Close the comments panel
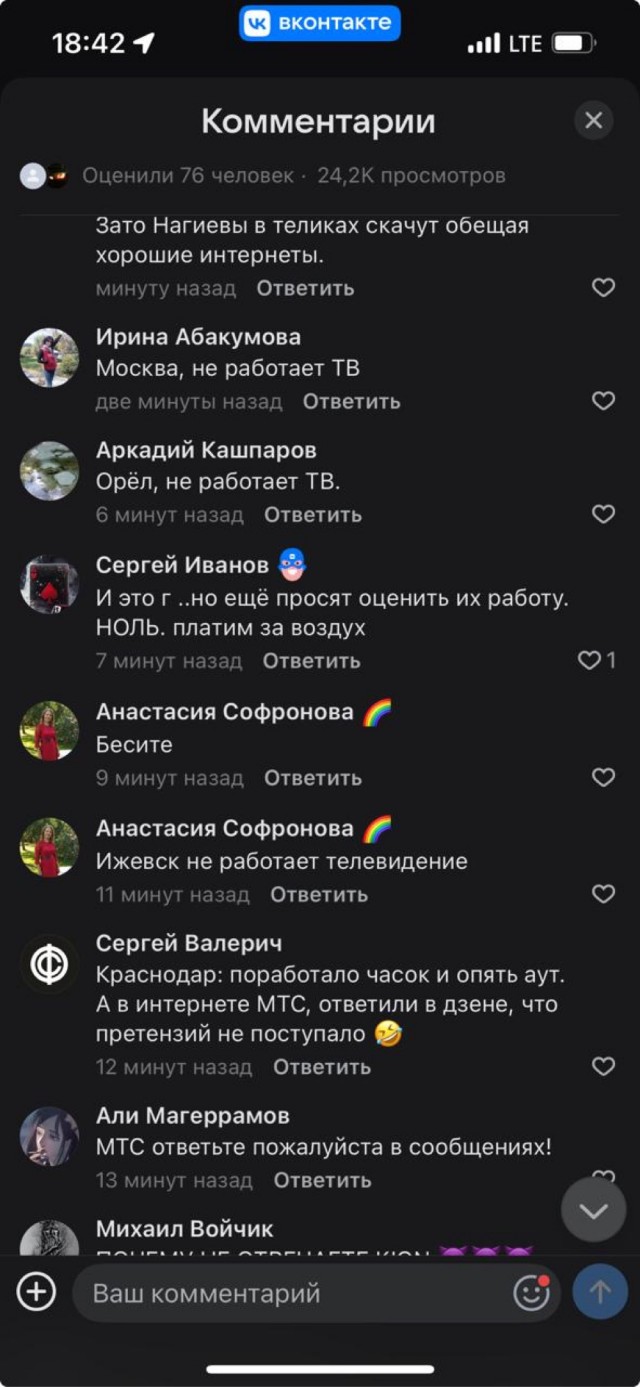Image resolution: width=640 pixels, height=1387 pixels. 593,121
